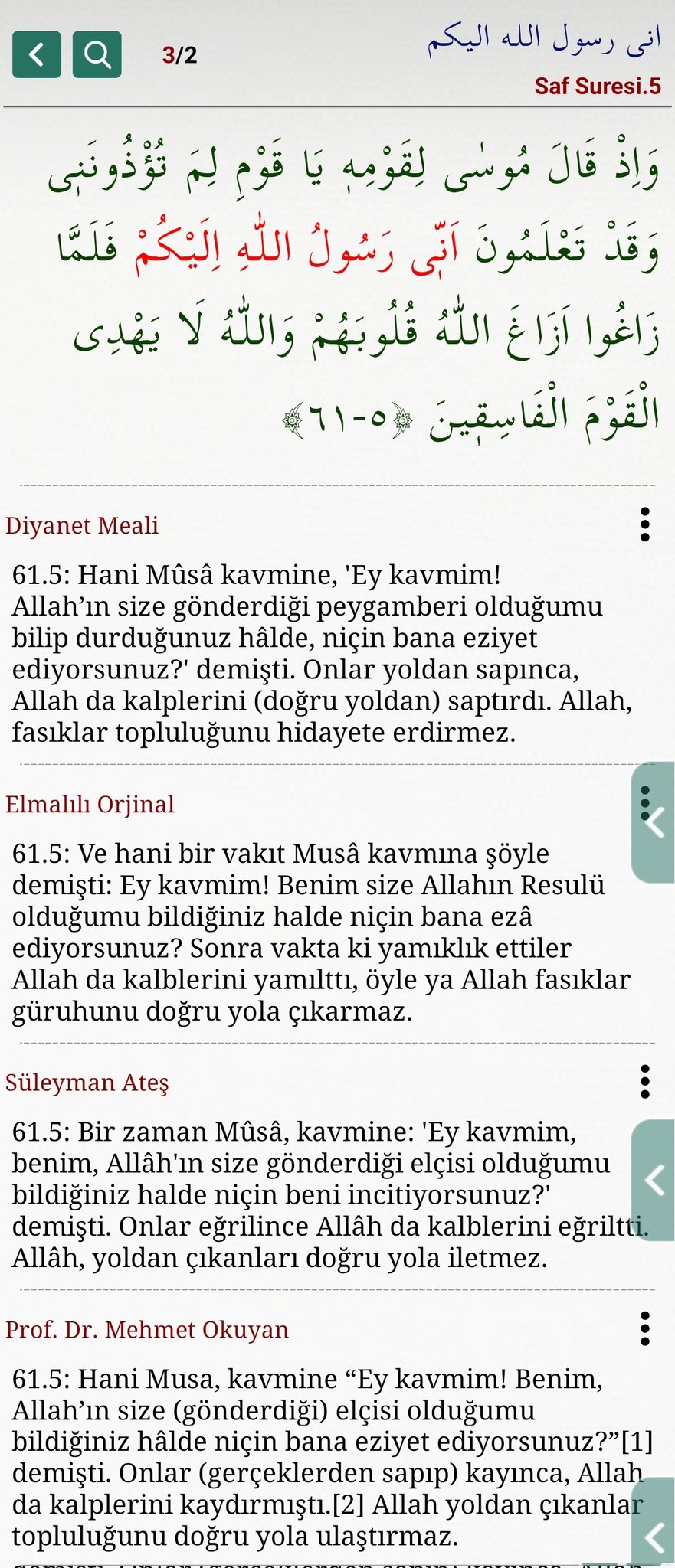Go back using the green arrow button
This screenshot has height=1568, width=675.
tap(36, 55)
